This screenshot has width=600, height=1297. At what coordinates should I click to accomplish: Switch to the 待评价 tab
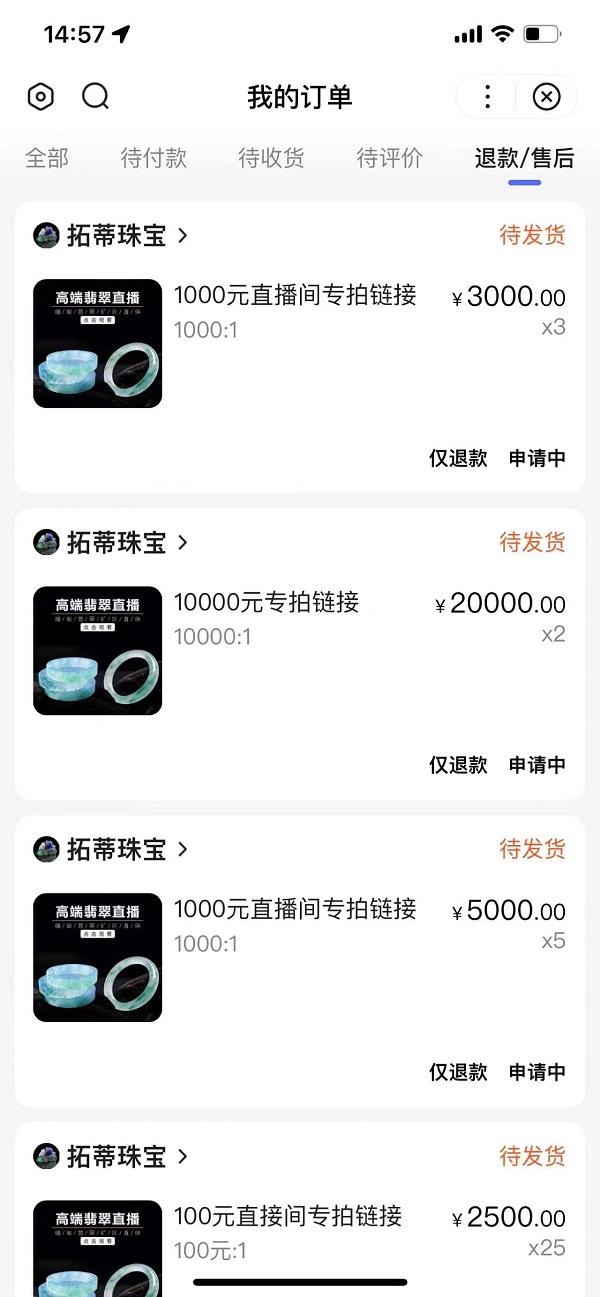click(x=389, y=158)
